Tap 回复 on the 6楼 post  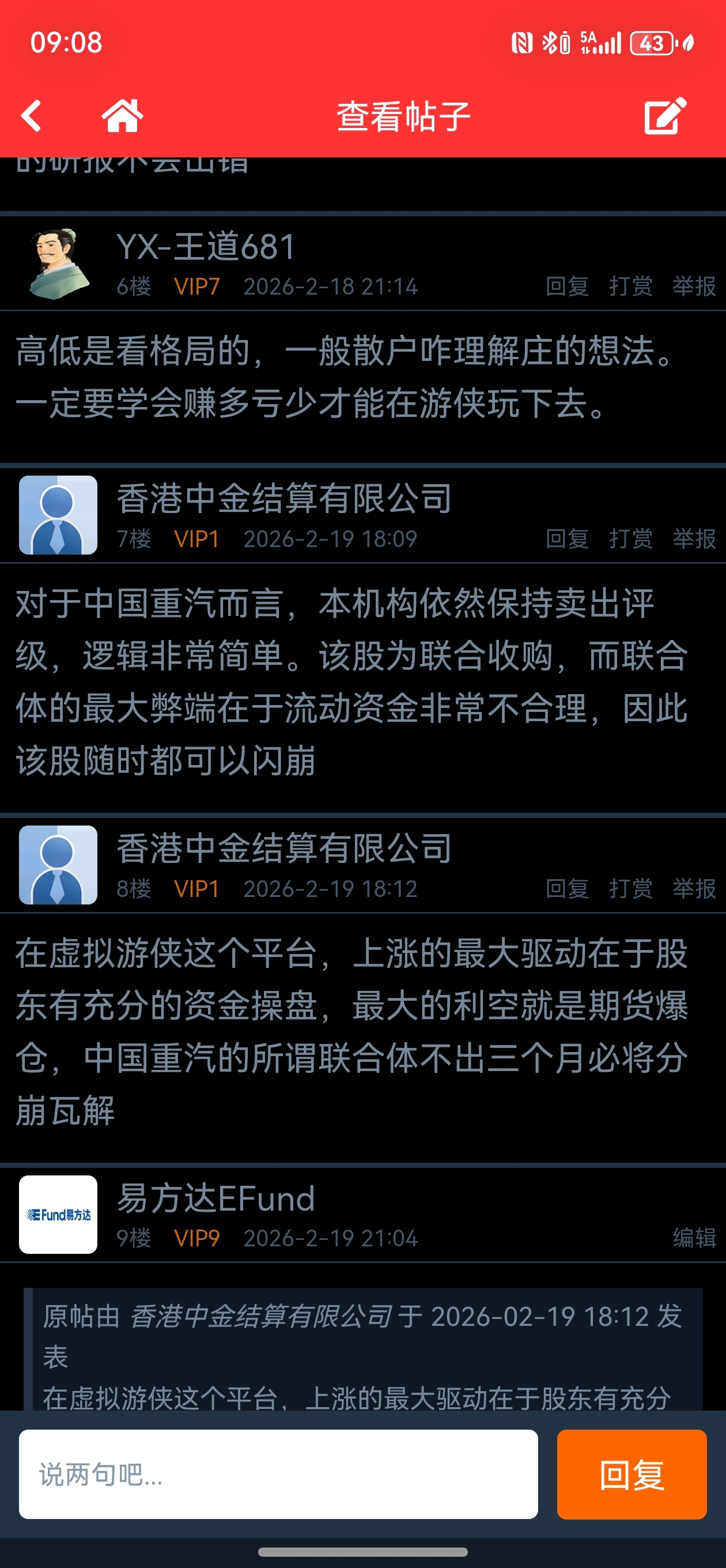click(566, 286)
